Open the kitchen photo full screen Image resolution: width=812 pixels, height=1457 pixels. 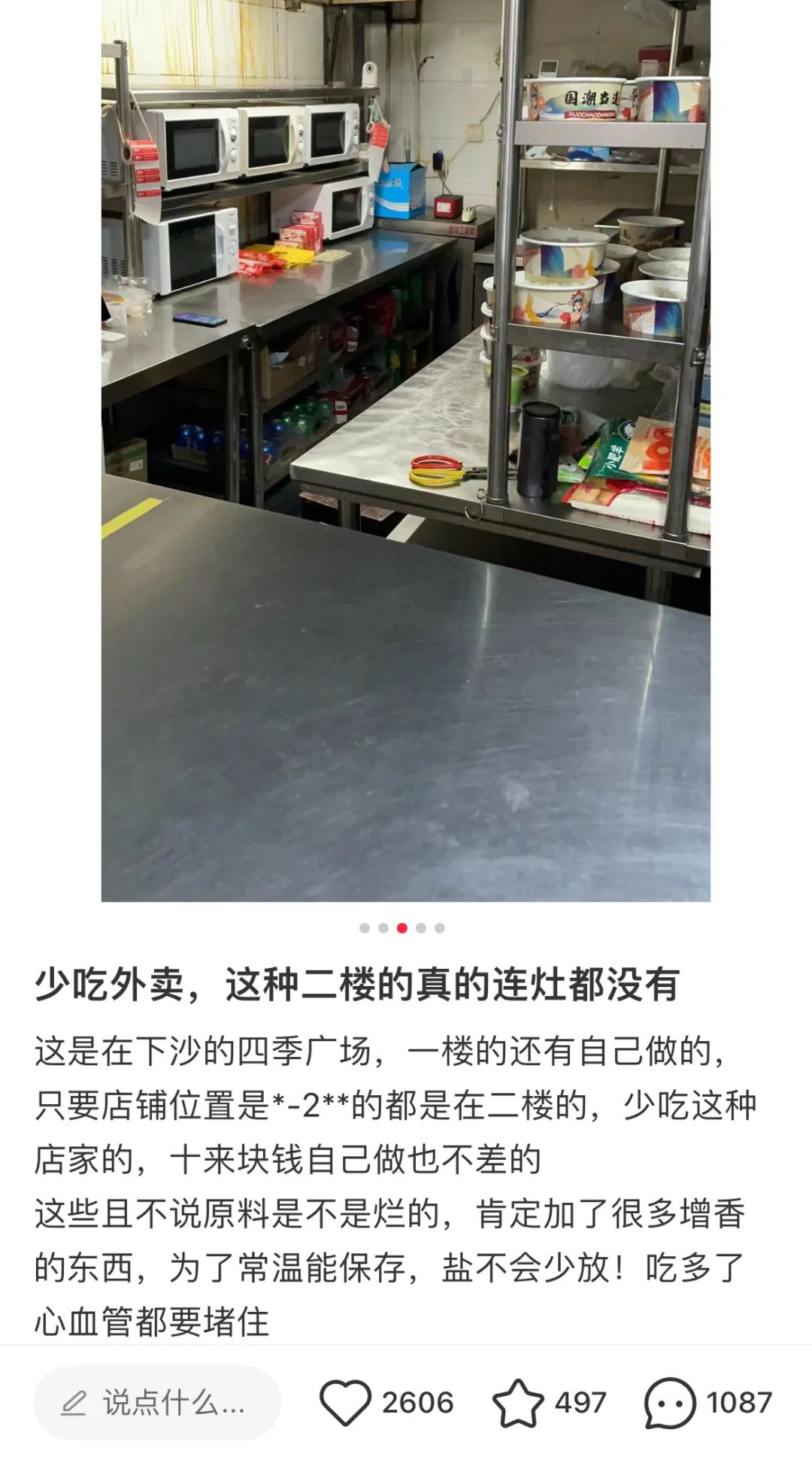click(406, 451)
